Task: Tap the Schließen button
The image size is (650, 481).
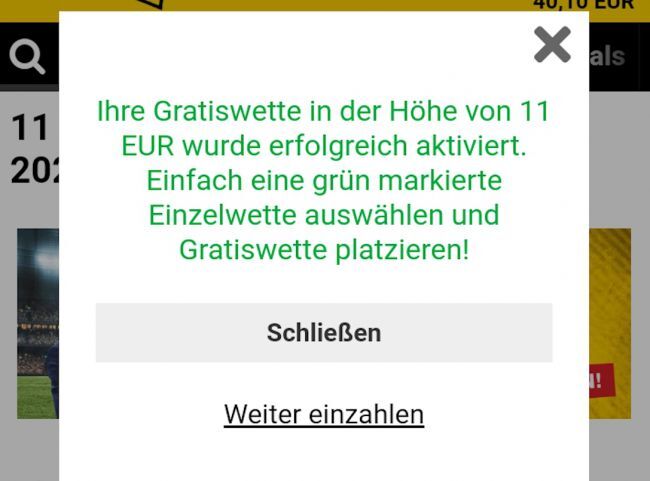Action: point(323,332)
